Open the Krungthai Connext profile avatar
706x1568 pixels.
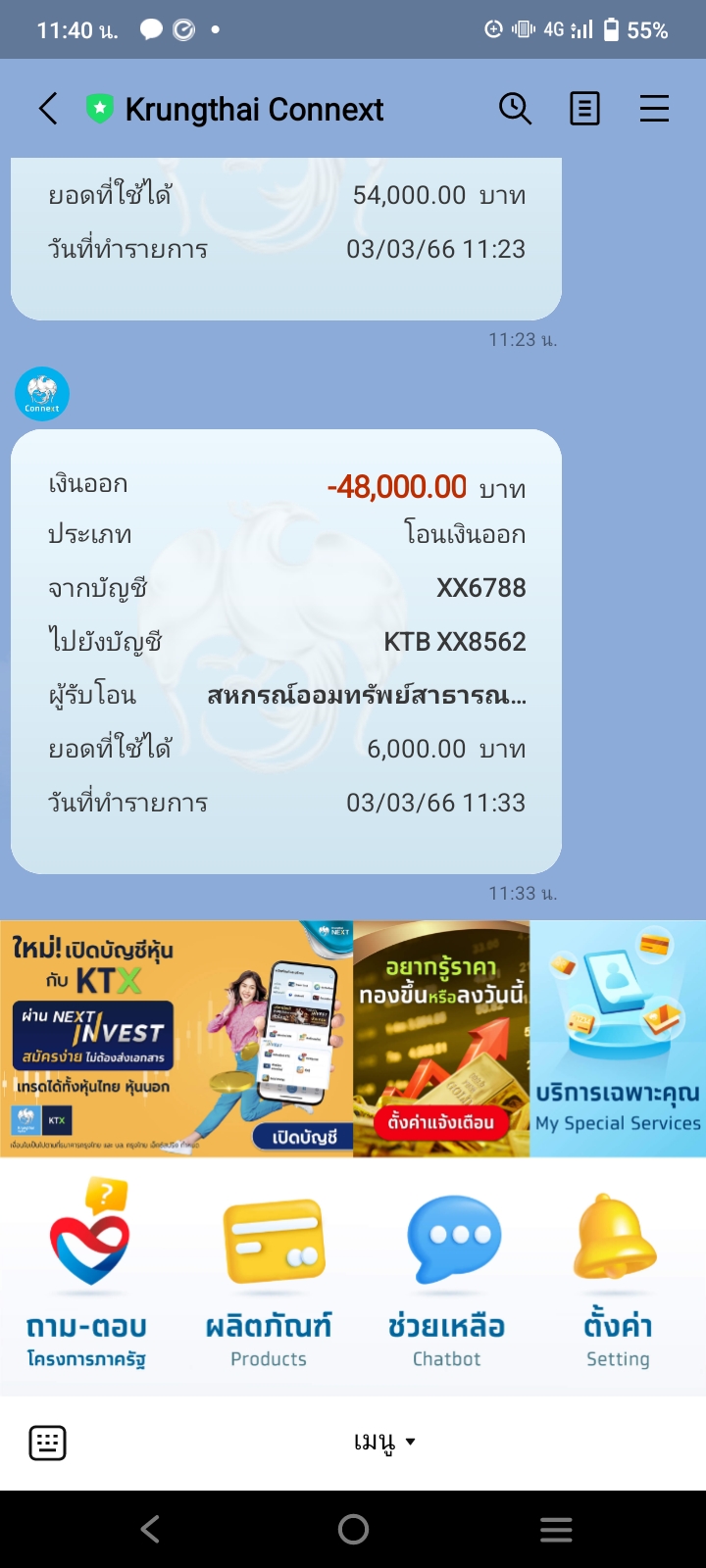42,394
